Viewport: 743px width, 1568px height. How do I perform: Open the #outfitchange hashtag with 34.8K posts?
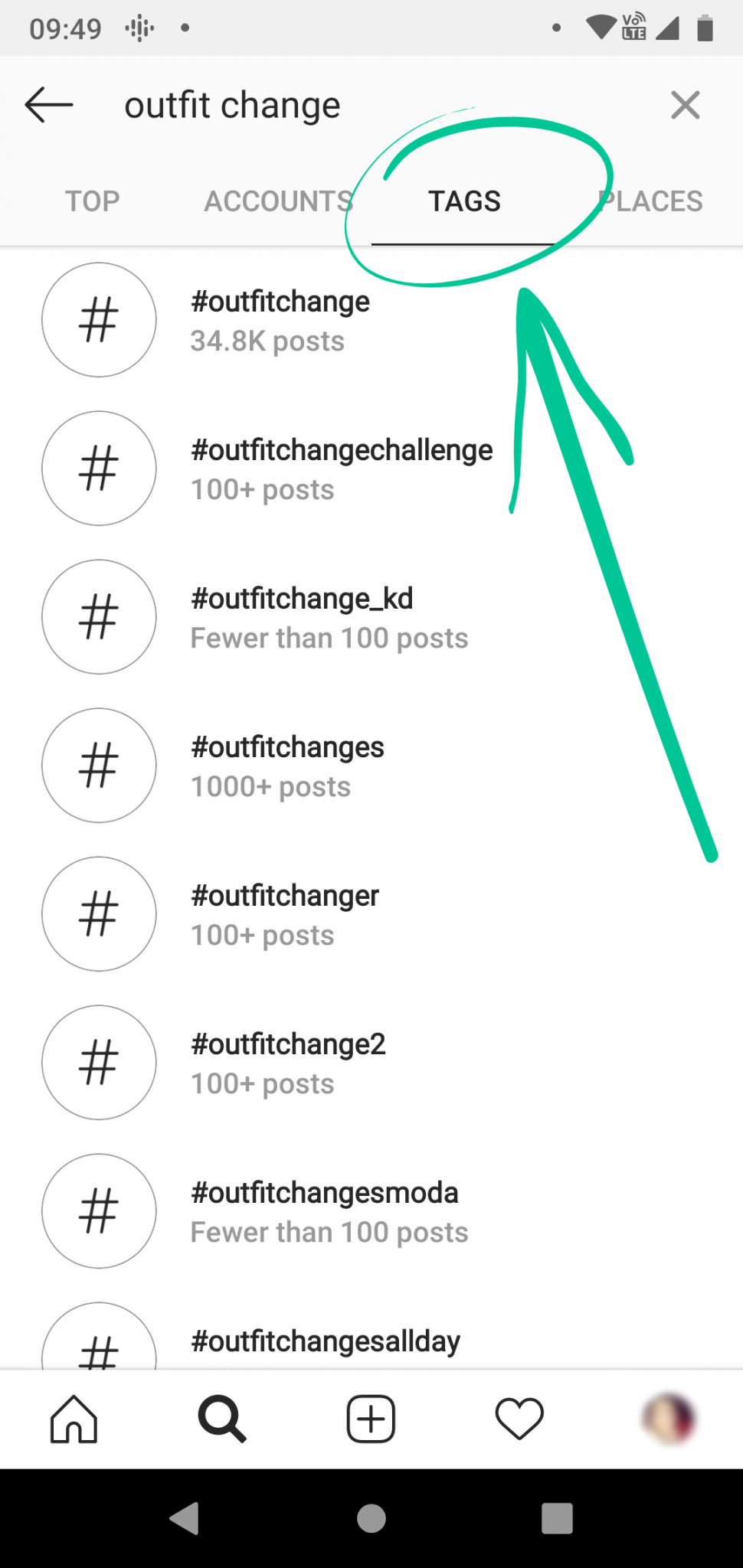(371, 320)
